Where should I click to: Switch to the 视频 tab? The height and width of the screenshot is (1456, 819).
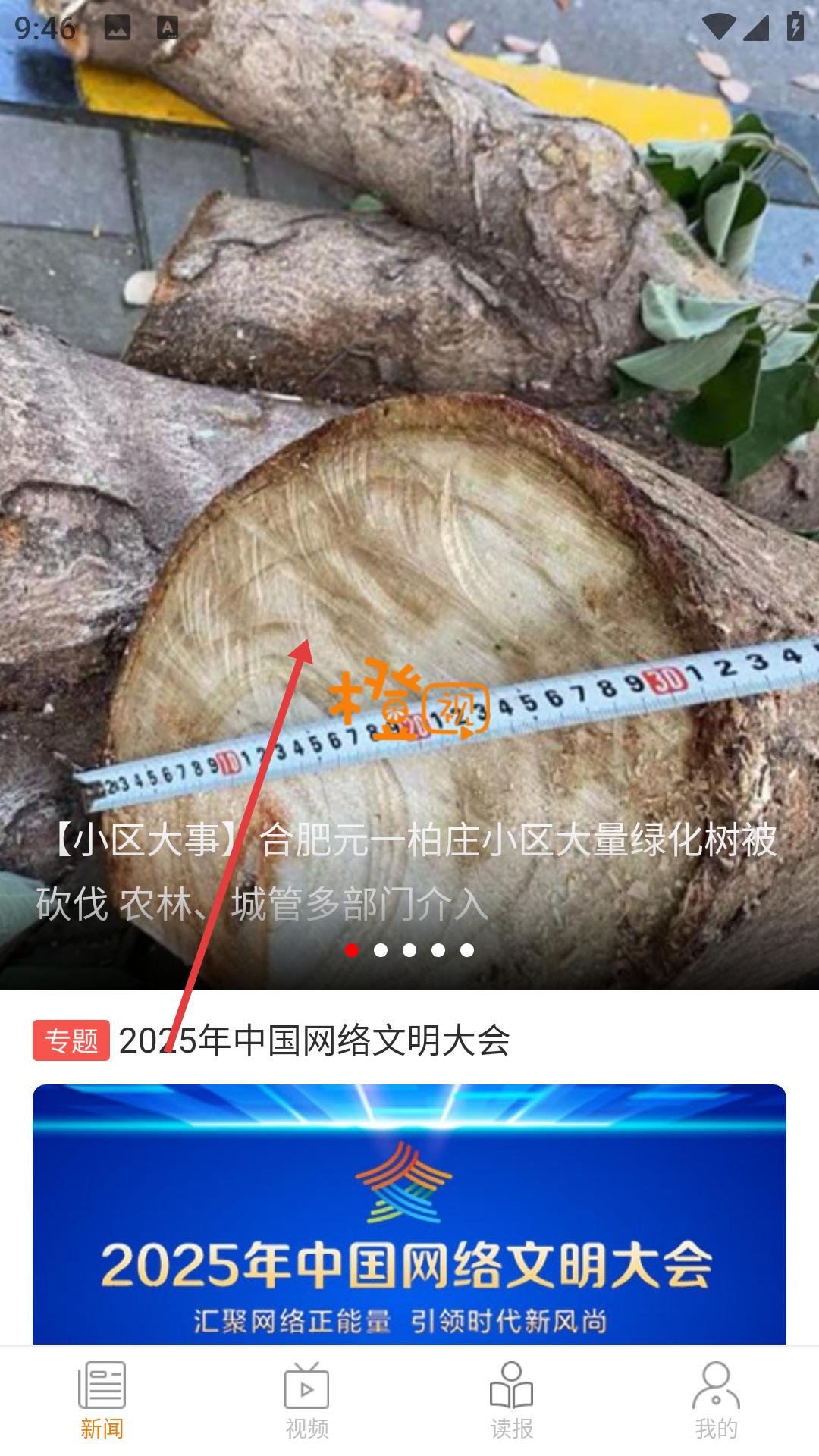(x=307, y=1402)
